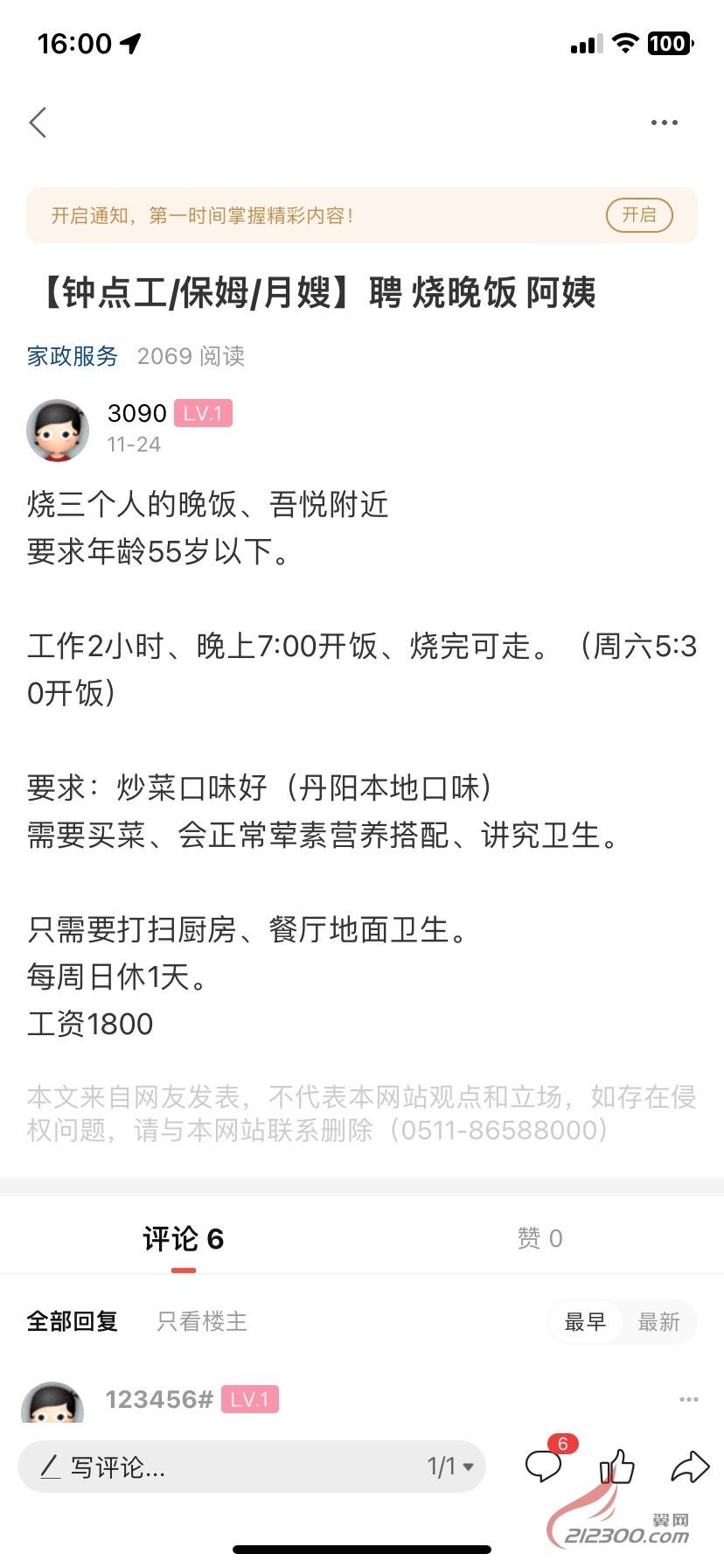This screenshot has width=724, height=1568.
Task: Go back to the previous page
Action: tap(38, 122)
